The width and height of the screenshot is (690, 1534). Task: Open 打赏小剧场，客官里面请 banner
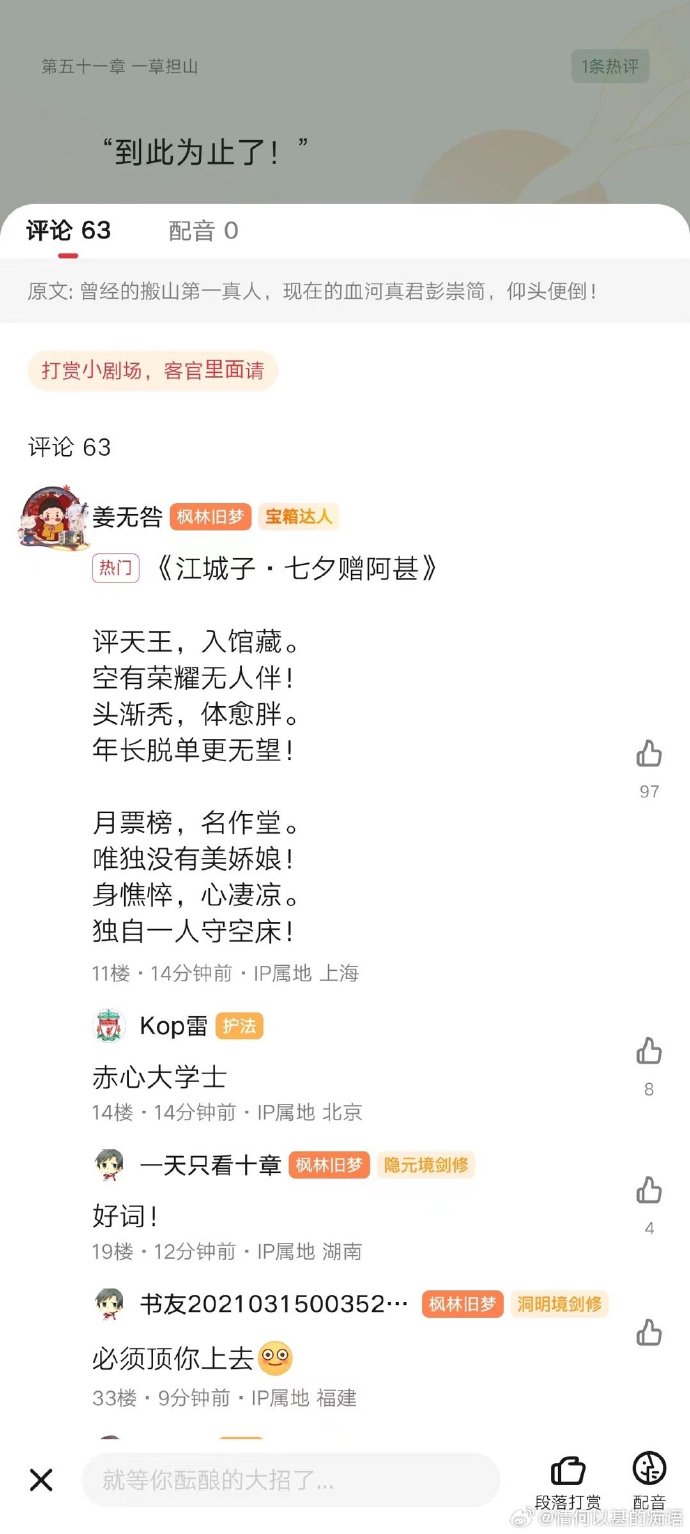pos(153,370)
